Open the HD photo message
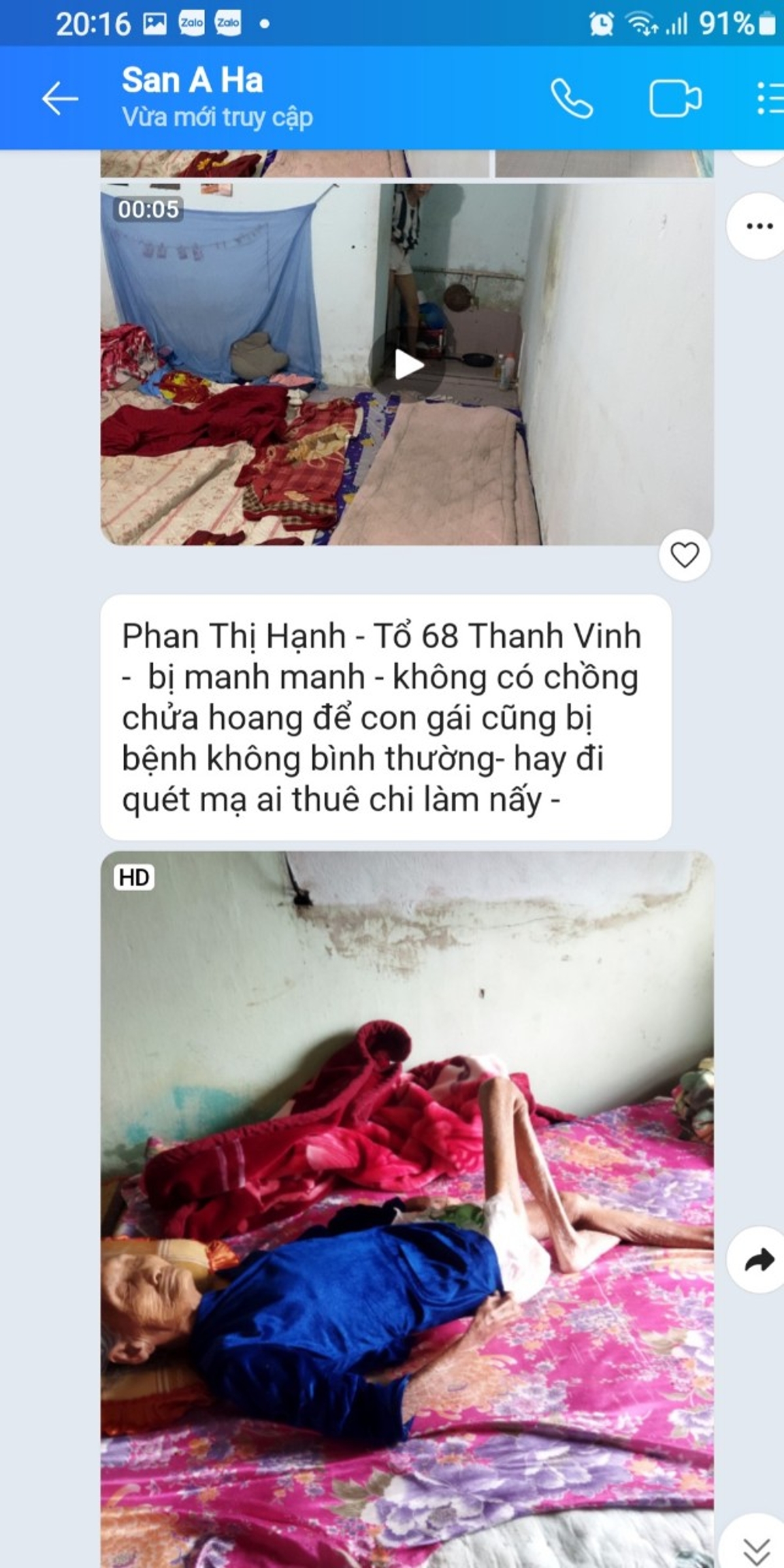The height and width of the screenshot is (1568, 784). pyautogui.click(x=407, y=1209)
